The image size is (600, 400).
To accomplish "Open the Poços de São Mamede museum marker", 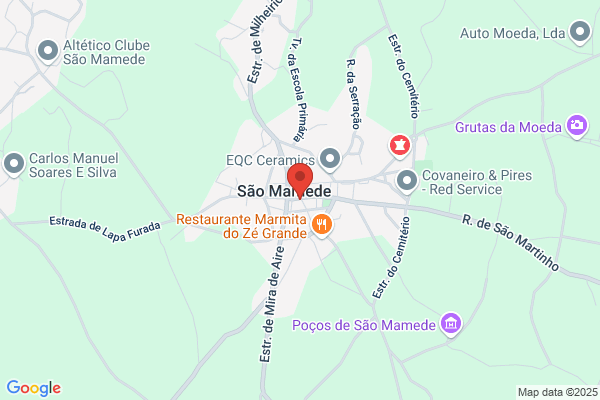I will pos(451,325).
